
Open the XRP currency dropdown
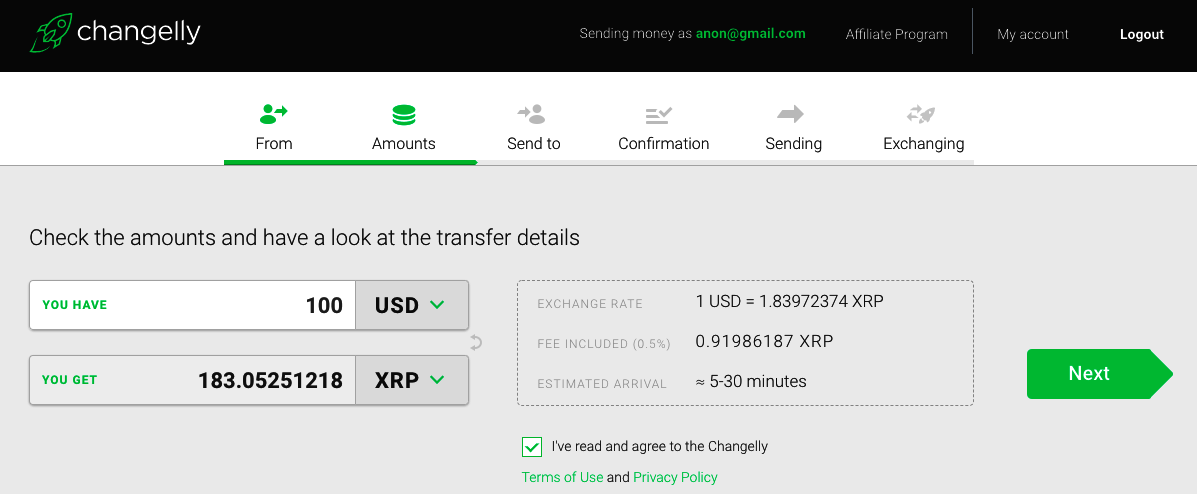[411, 380]
